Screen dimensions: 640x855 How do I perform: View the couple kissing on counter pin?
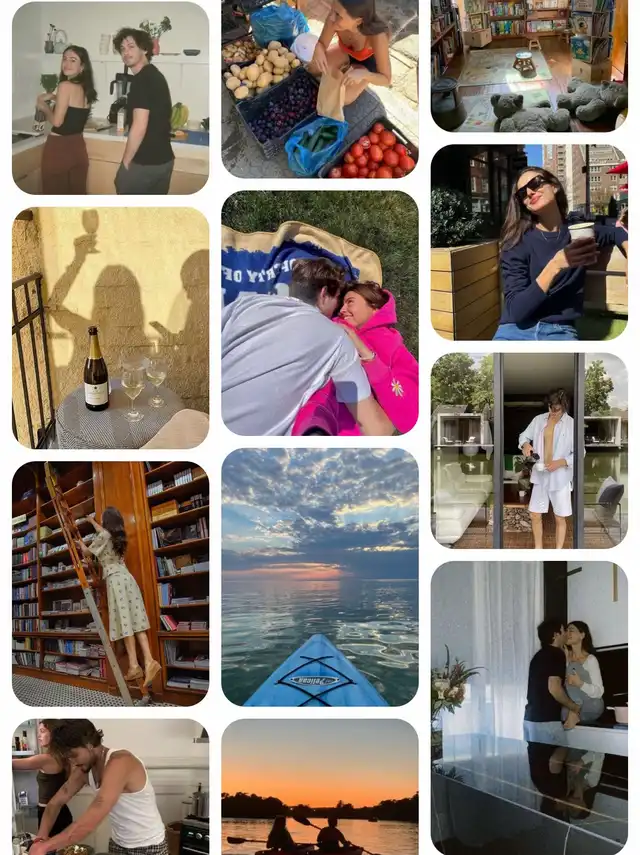(x=529, y=706)
